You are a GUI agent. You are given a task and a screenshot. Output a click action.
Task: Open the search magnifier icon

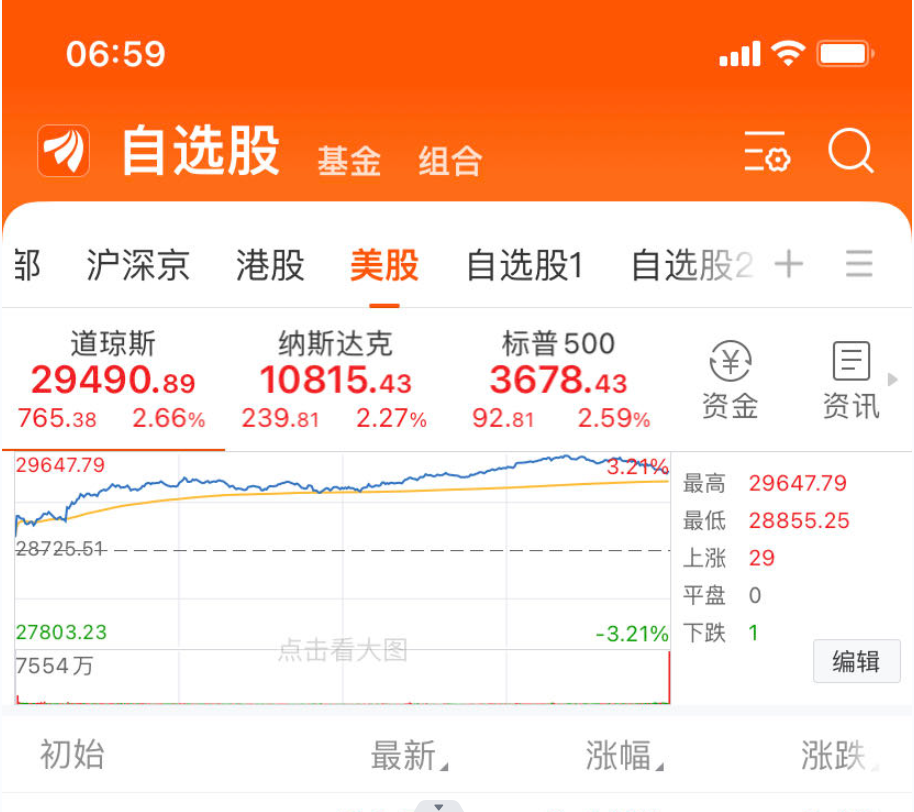[851, 153]
